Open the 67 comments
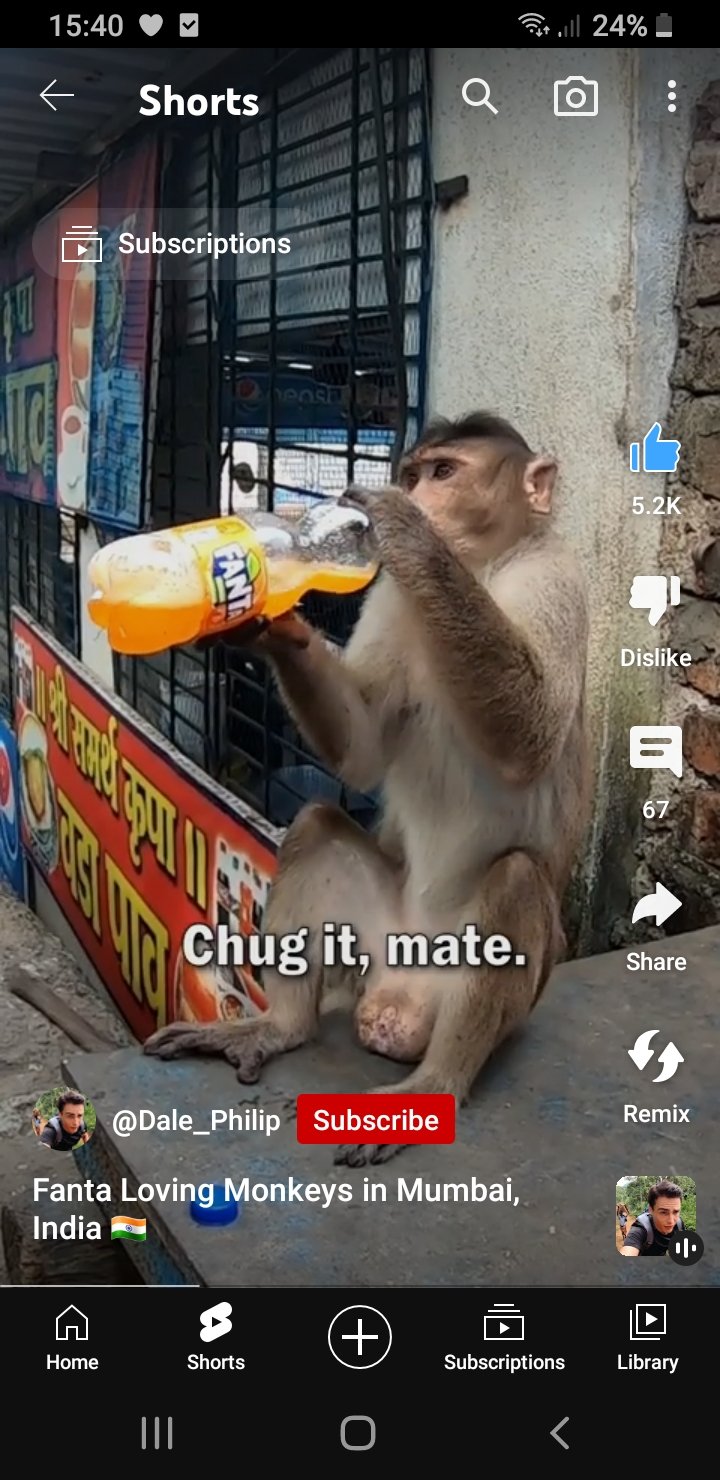Viewport: 720px width, 1480px height. [655, 752]
